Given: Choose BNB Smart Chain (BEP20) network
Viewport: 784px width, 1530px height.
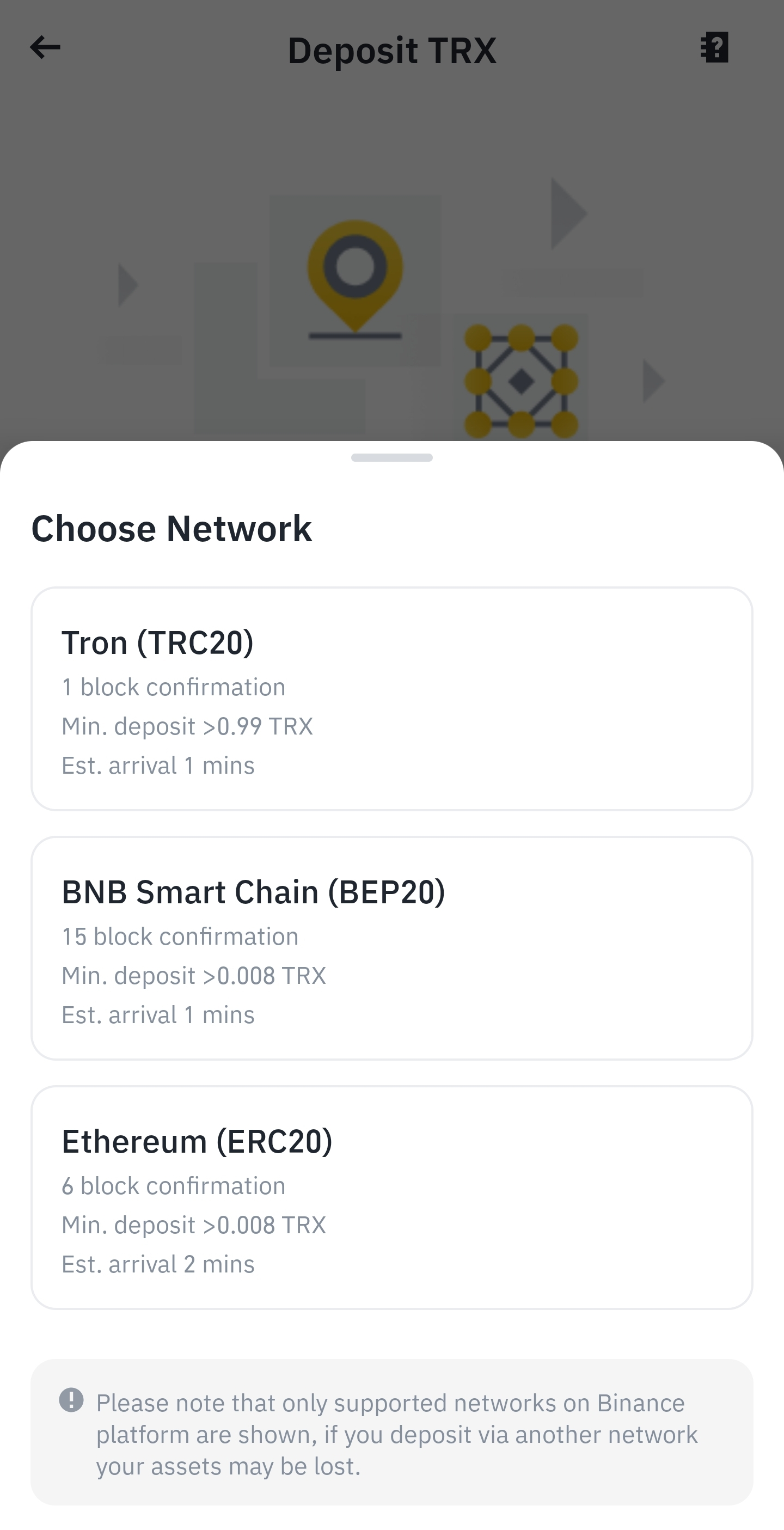Looking at the screenshot, I should (x=392, y=948).
